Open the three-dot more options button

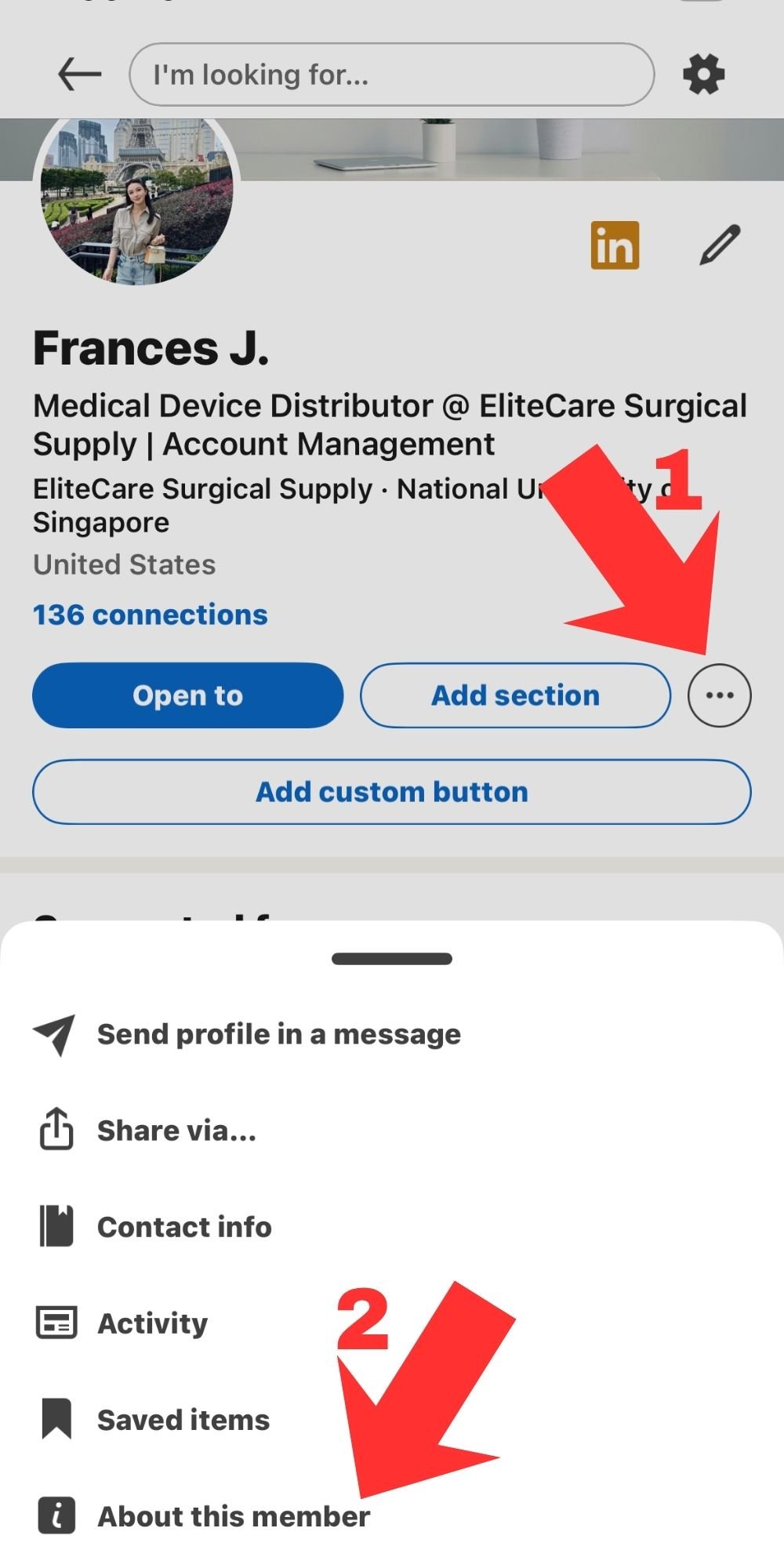coord(720,695)
